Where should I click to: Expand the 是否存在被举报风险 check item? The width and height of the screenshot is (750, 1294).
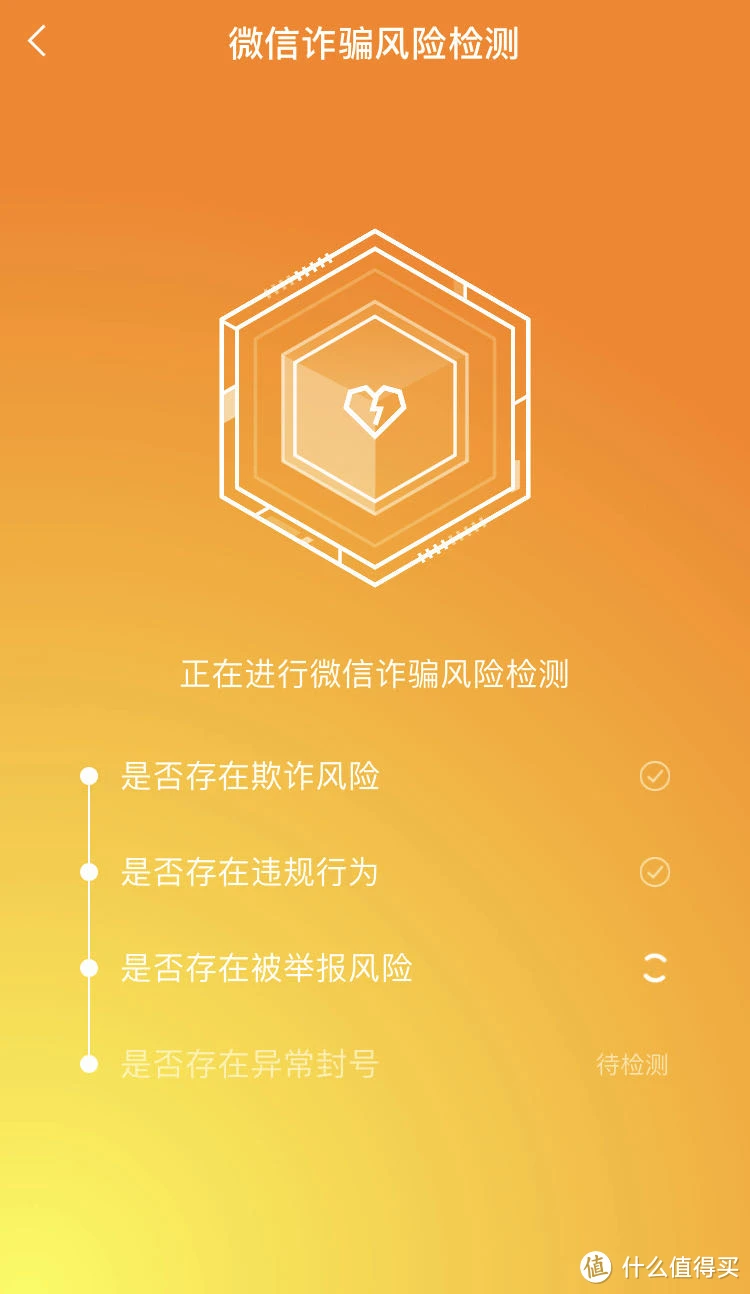[x=270, y=968]
